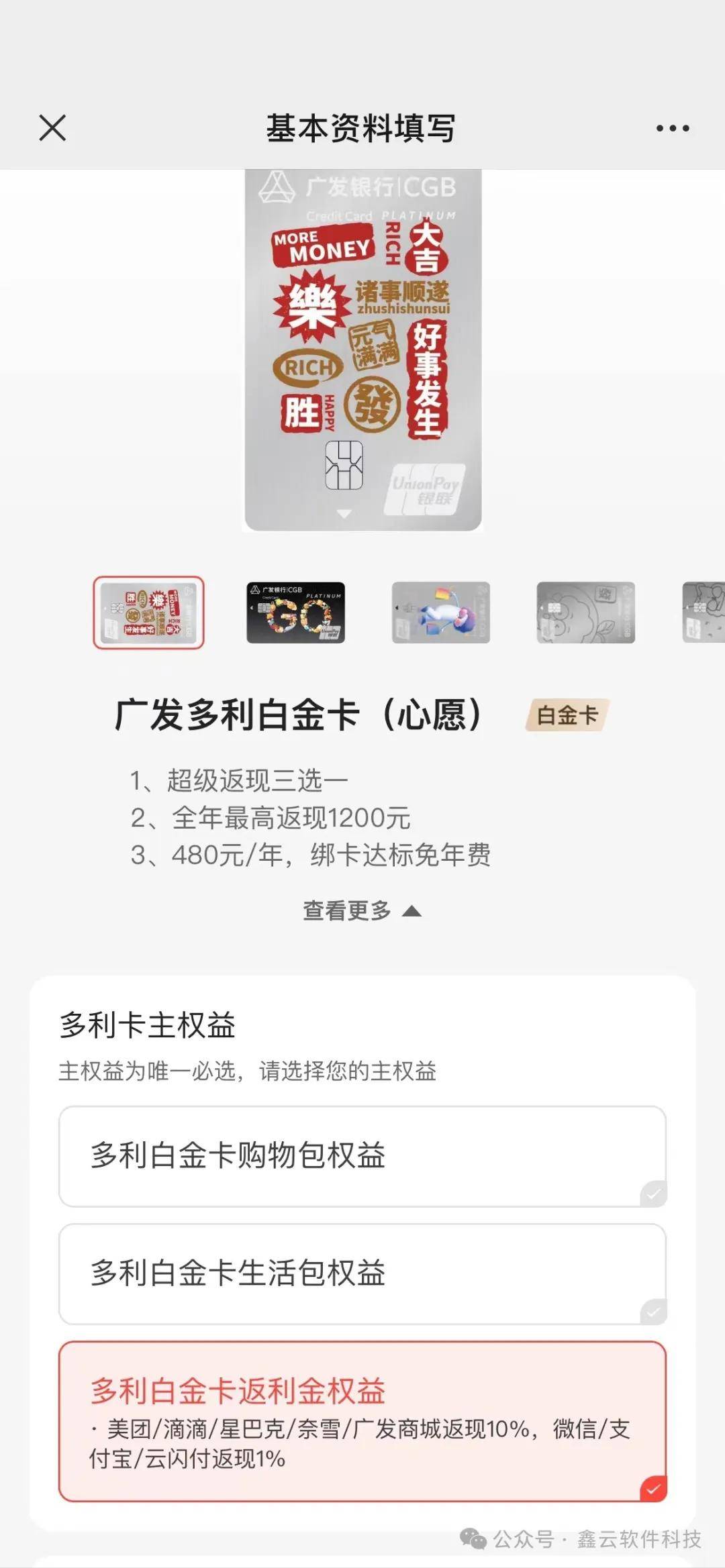This screenshot has width=725, height=1568.
Task: Select 多利白金卡购物包权益 option
Action: [x=362, y=1157]
